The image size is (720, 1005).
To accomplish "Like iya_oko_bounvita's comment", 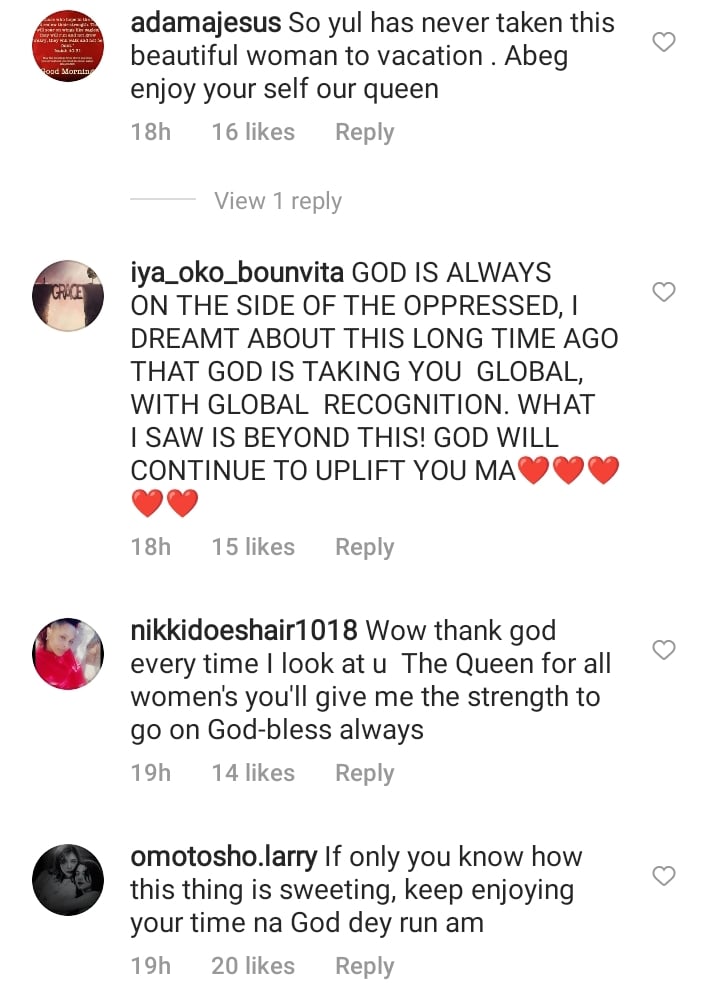I will click(663, 292).
